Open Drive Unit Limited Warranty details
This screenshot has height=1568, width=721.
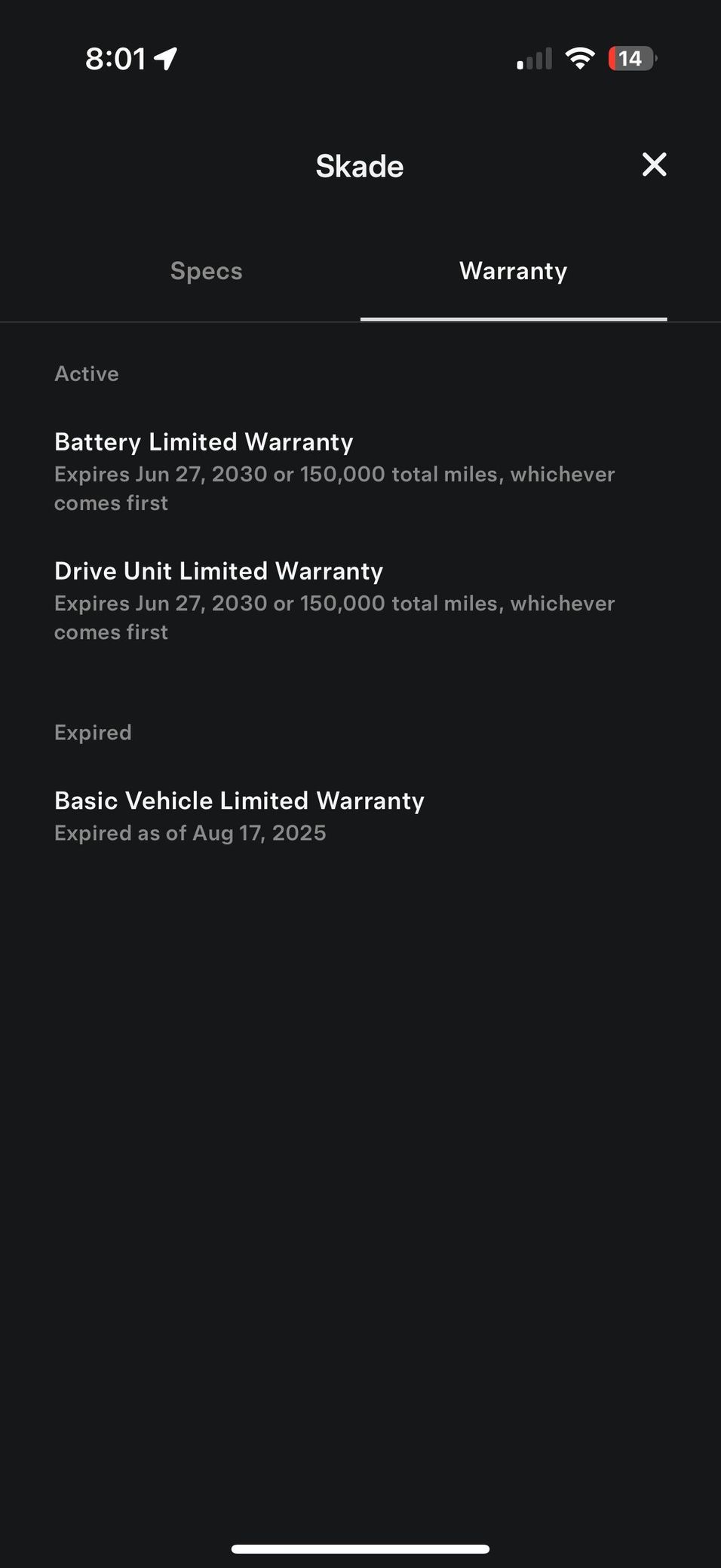(x=334, y=600)
